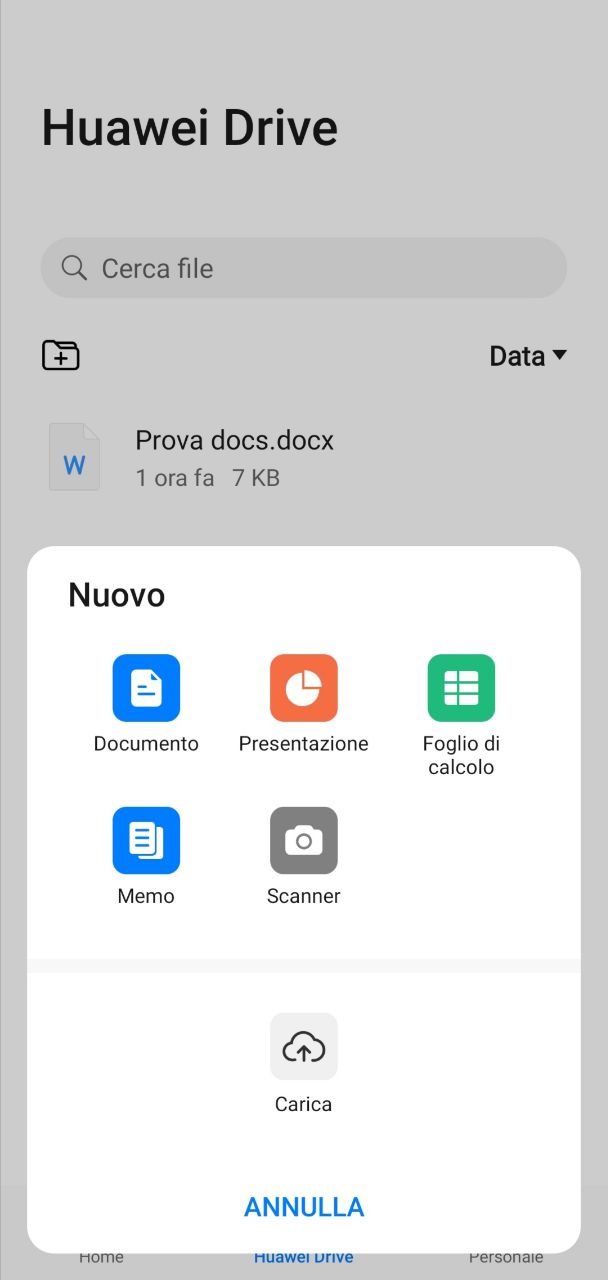Create a new Memo

tap(146, 841)
